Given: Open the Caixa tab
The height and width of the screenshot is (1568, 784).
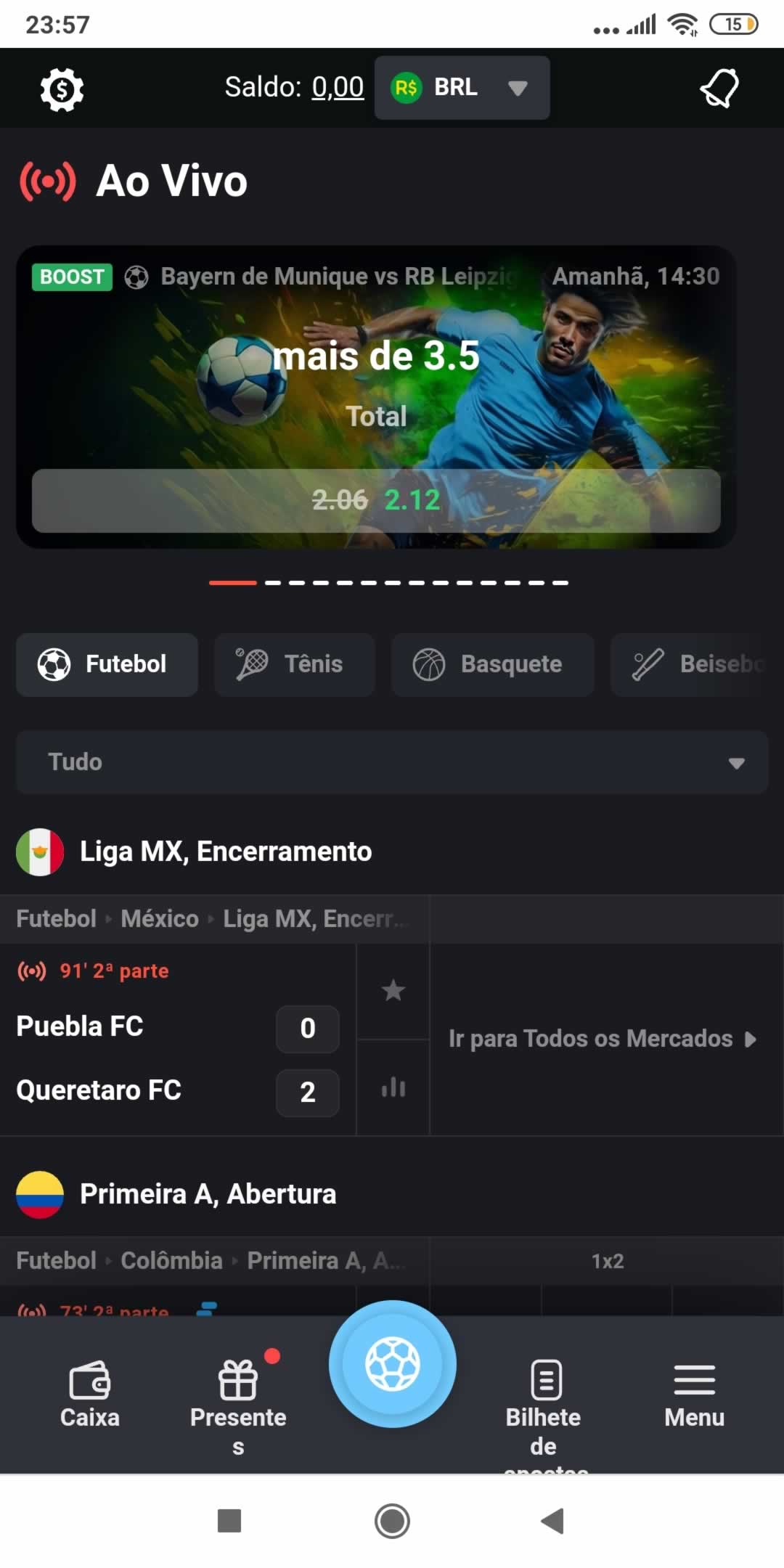Looking at the screenshot, I should pyautogui.click(x=89, y=1395).
